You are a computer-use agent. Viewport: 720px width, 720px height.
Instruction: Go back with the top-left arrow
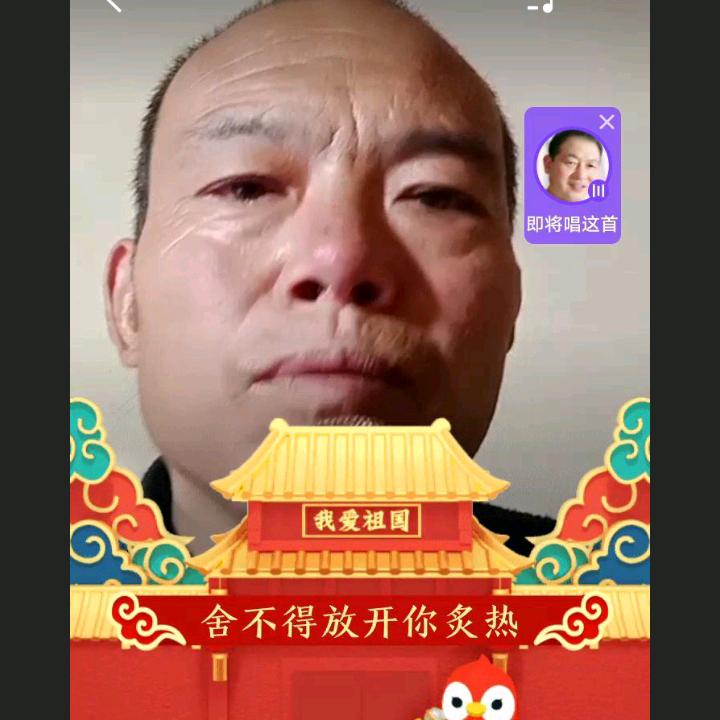(x=112, y=5)
